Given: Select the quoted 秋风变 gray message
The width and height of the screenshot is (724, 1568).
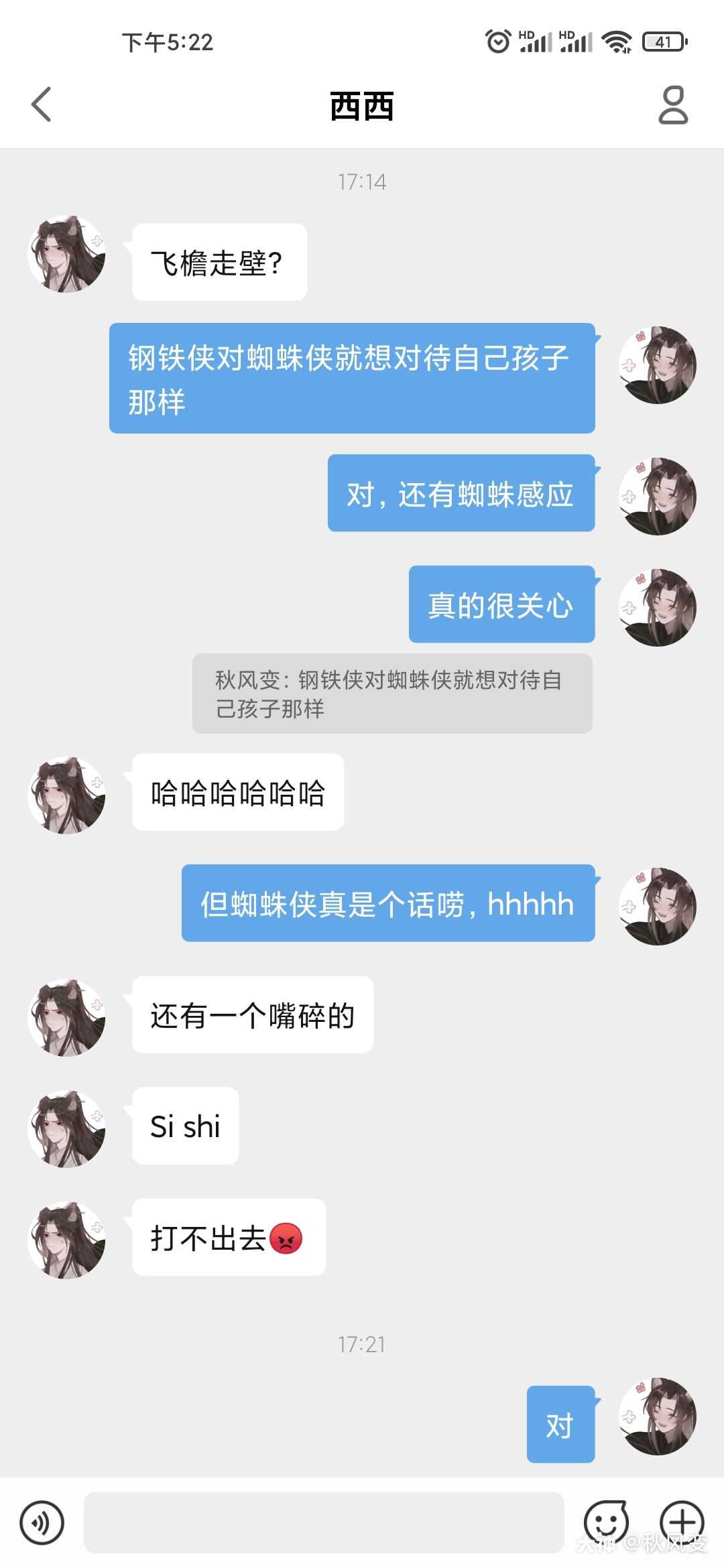Looking at the screenshot, I should click(x=391, y=694).
